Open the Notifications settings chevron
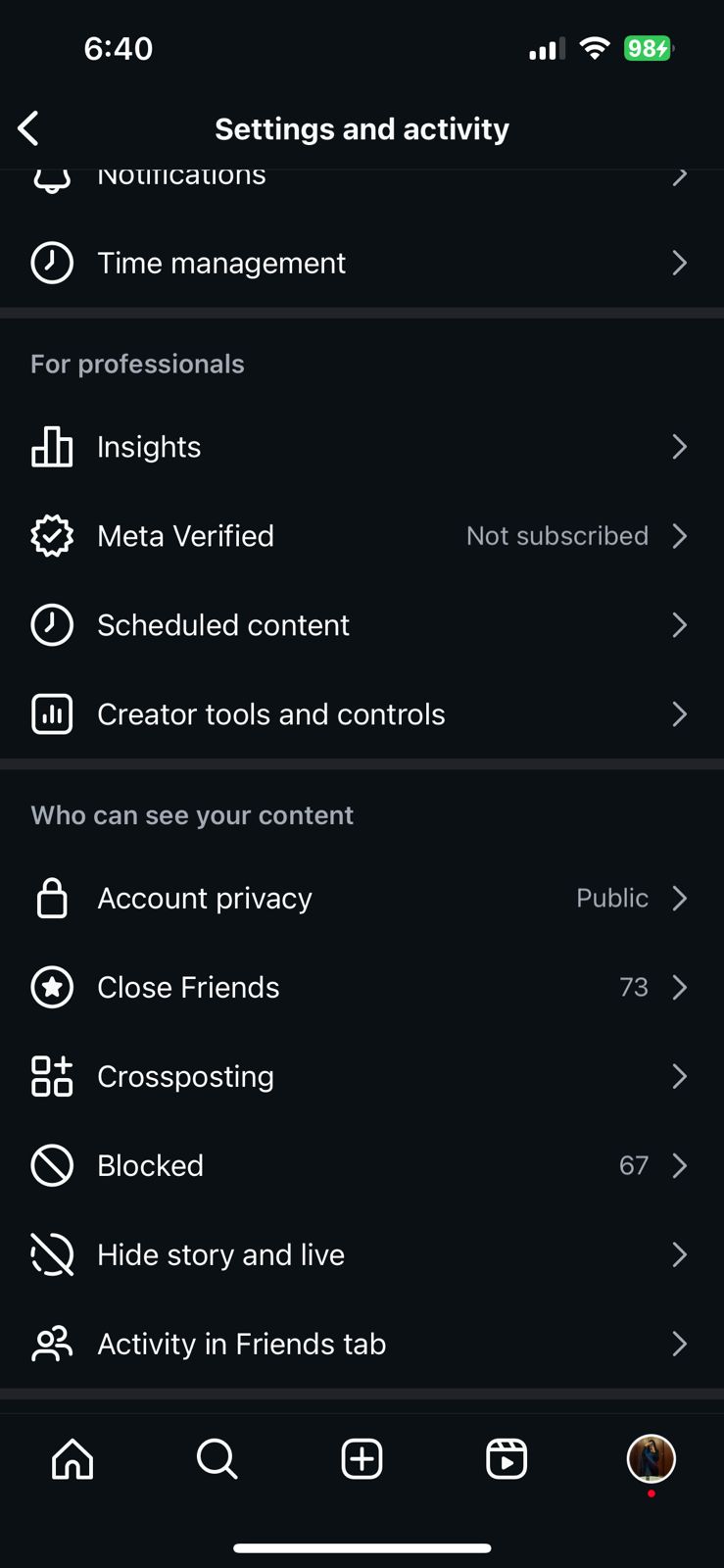The height and width of the screenshot is (1568, 724). (x=680, y=176)
